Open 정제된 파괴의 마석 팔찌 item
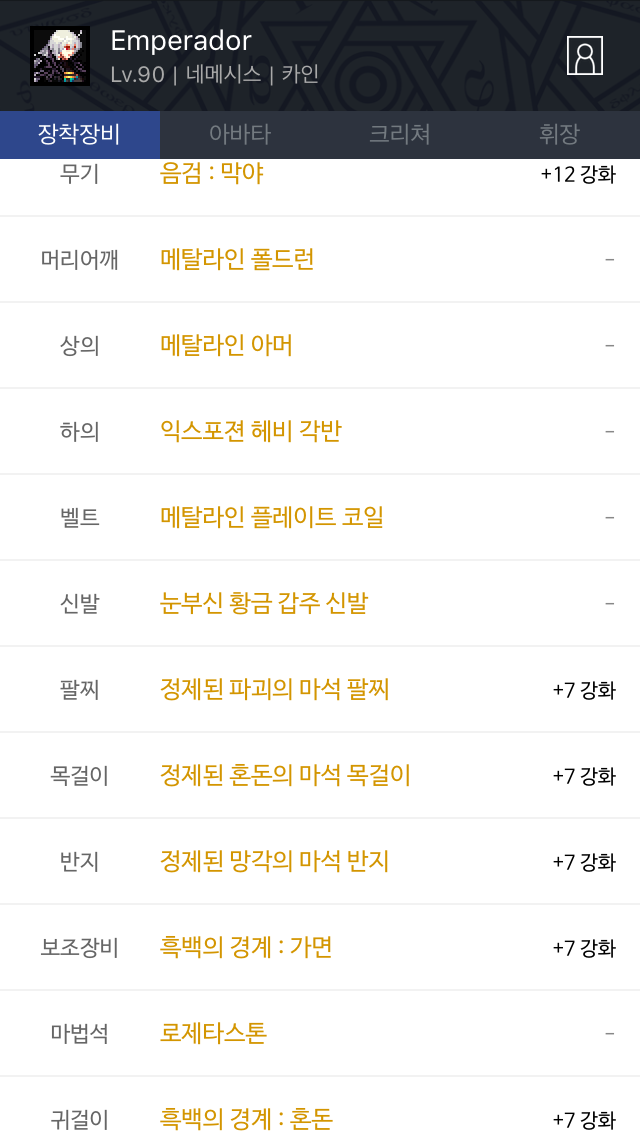 pos(275,690)
